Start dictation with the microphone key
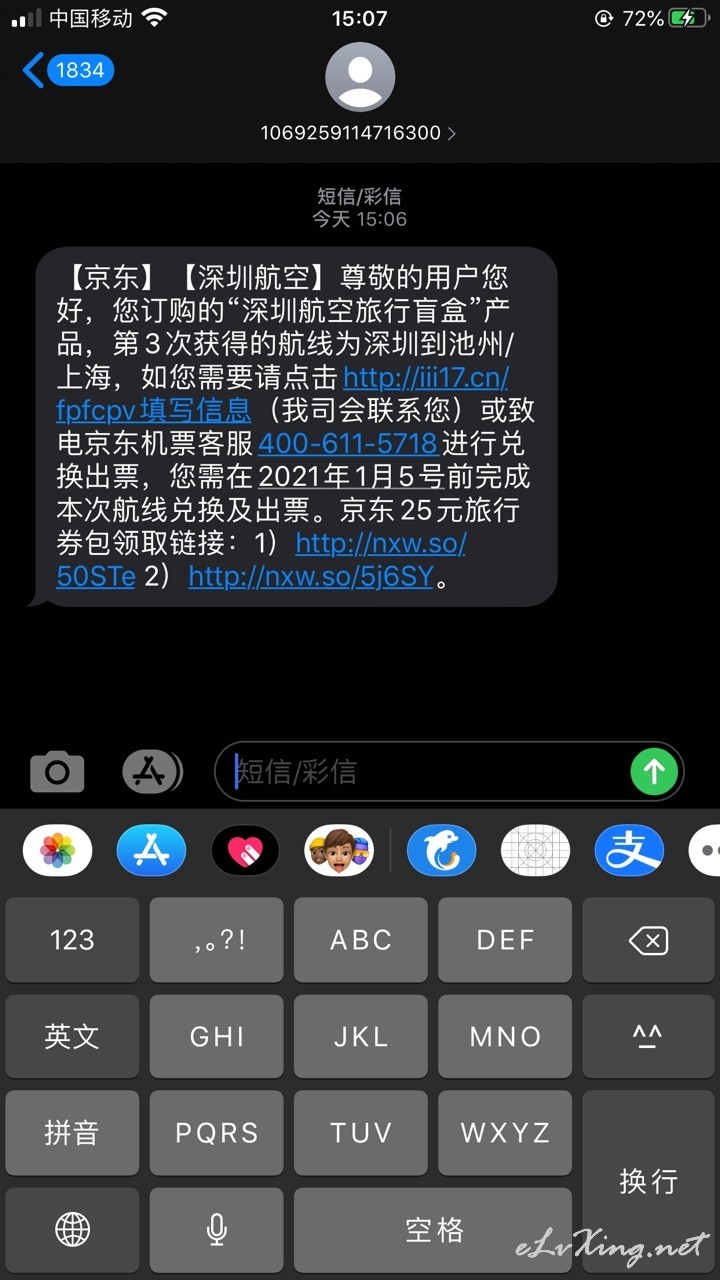Viewport: 720px width, 1280px height. [217, 1229]
